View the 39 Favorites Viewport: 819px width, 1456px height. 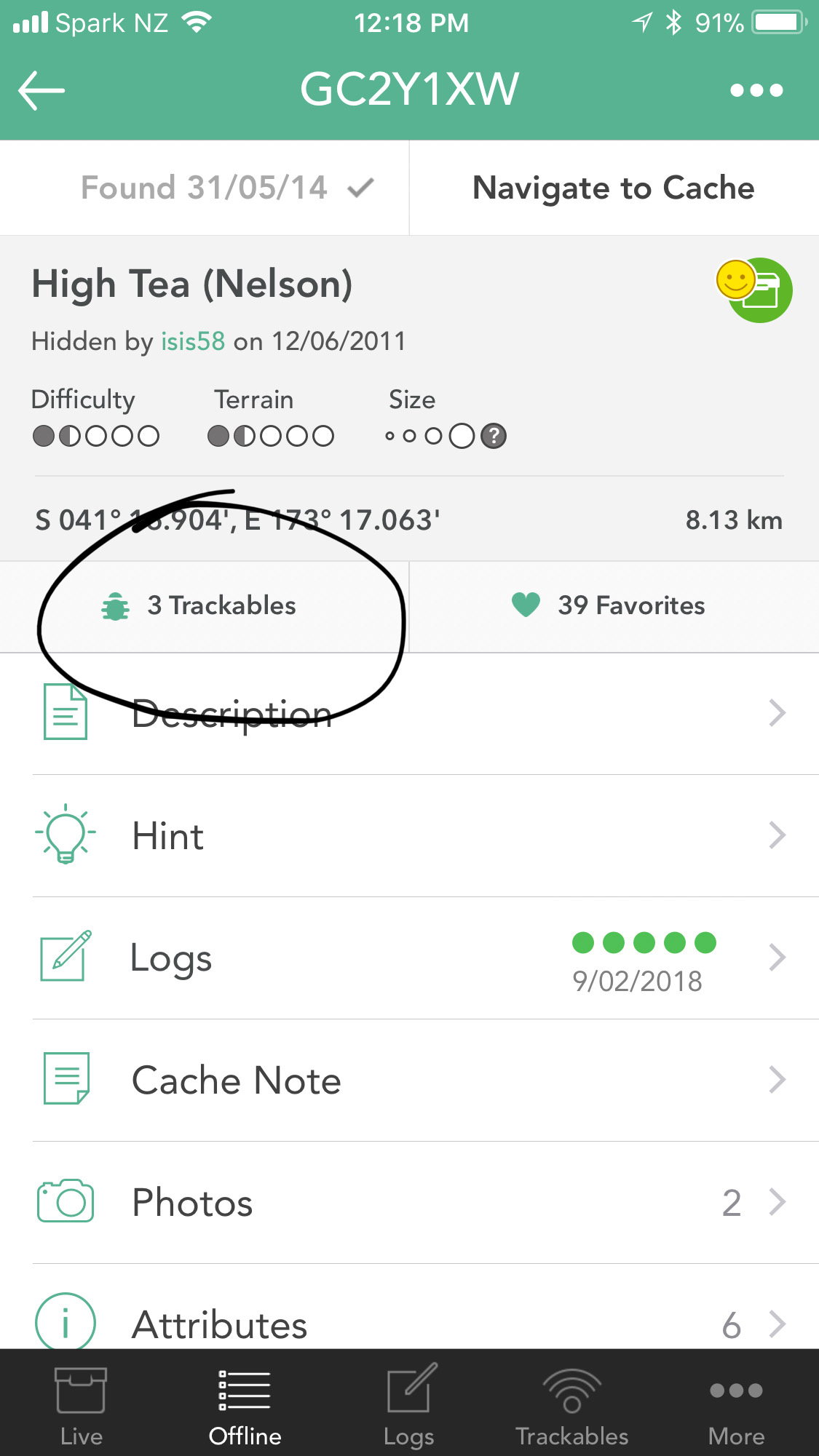tap(614, 606)
